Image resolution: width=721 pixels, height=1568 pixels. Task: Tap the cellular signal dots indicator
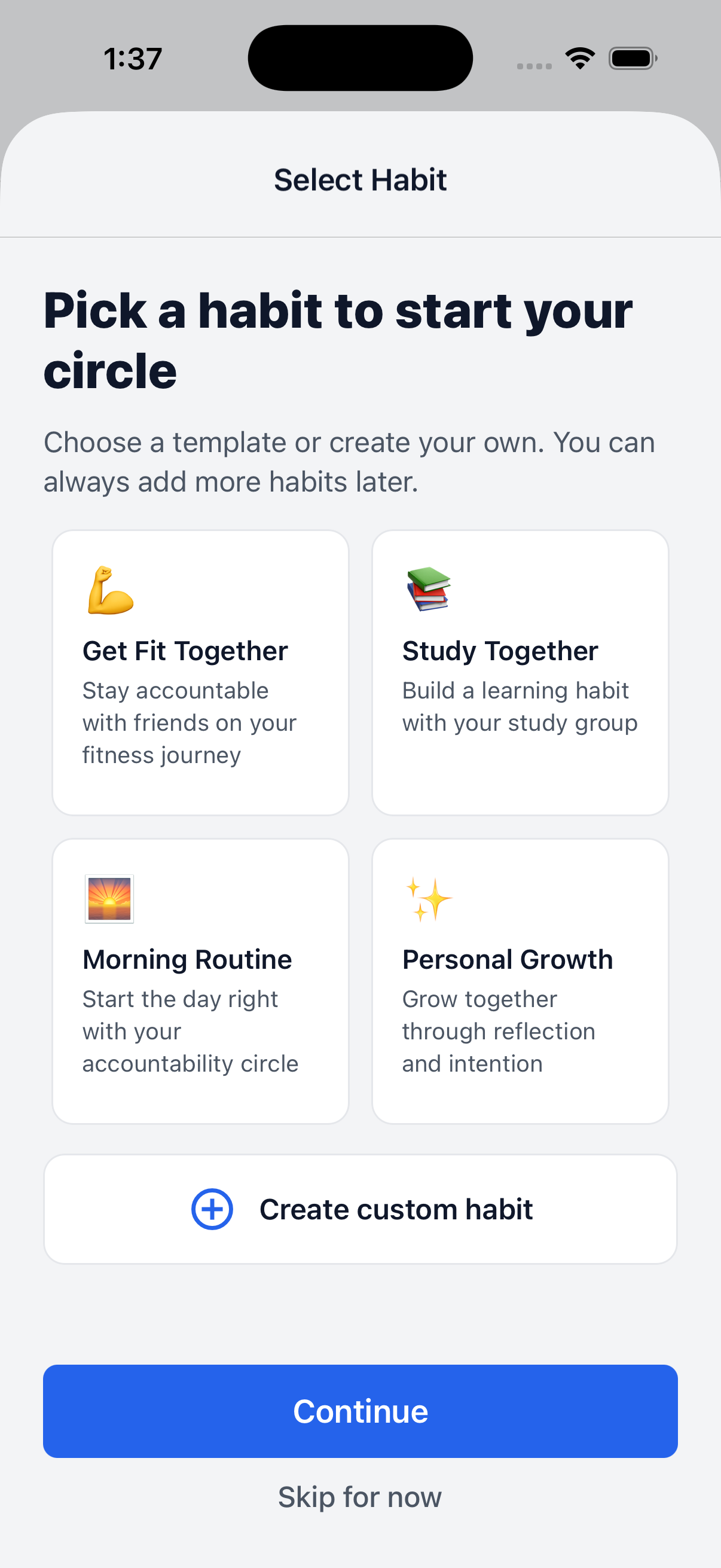click(x=534, y=61)
